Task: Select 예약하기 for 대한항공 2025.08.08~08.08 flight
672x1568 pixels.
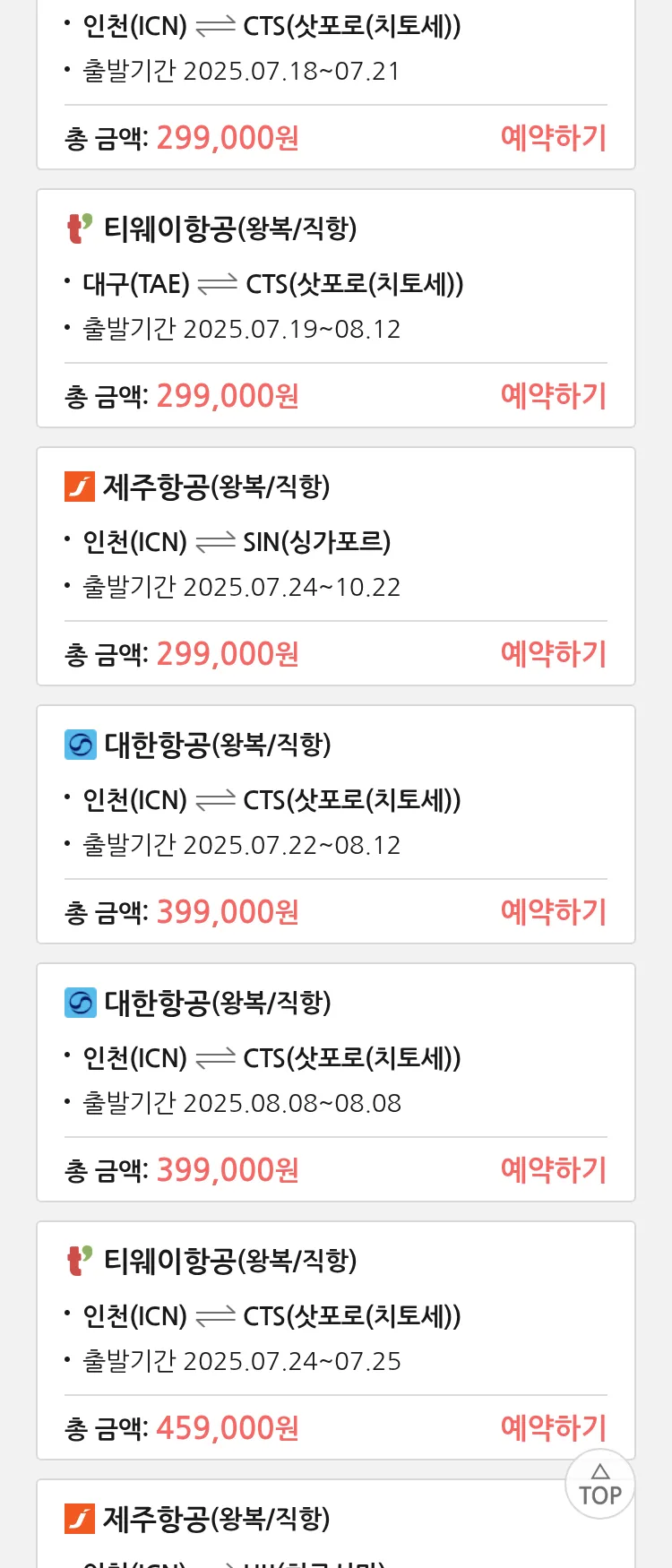Action: coord(553,1170)
